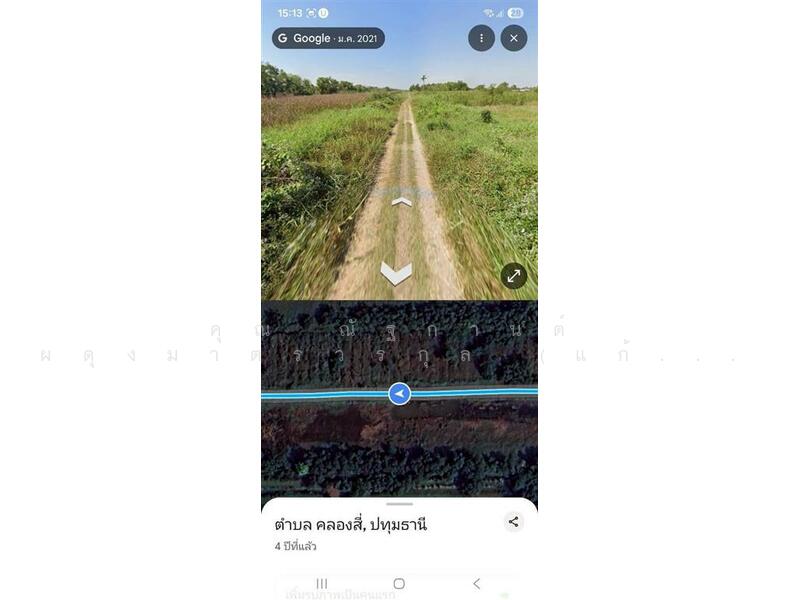Screen dimensions: 800x600
Task: Expand Street View to full screen
Action: [513, 276]
